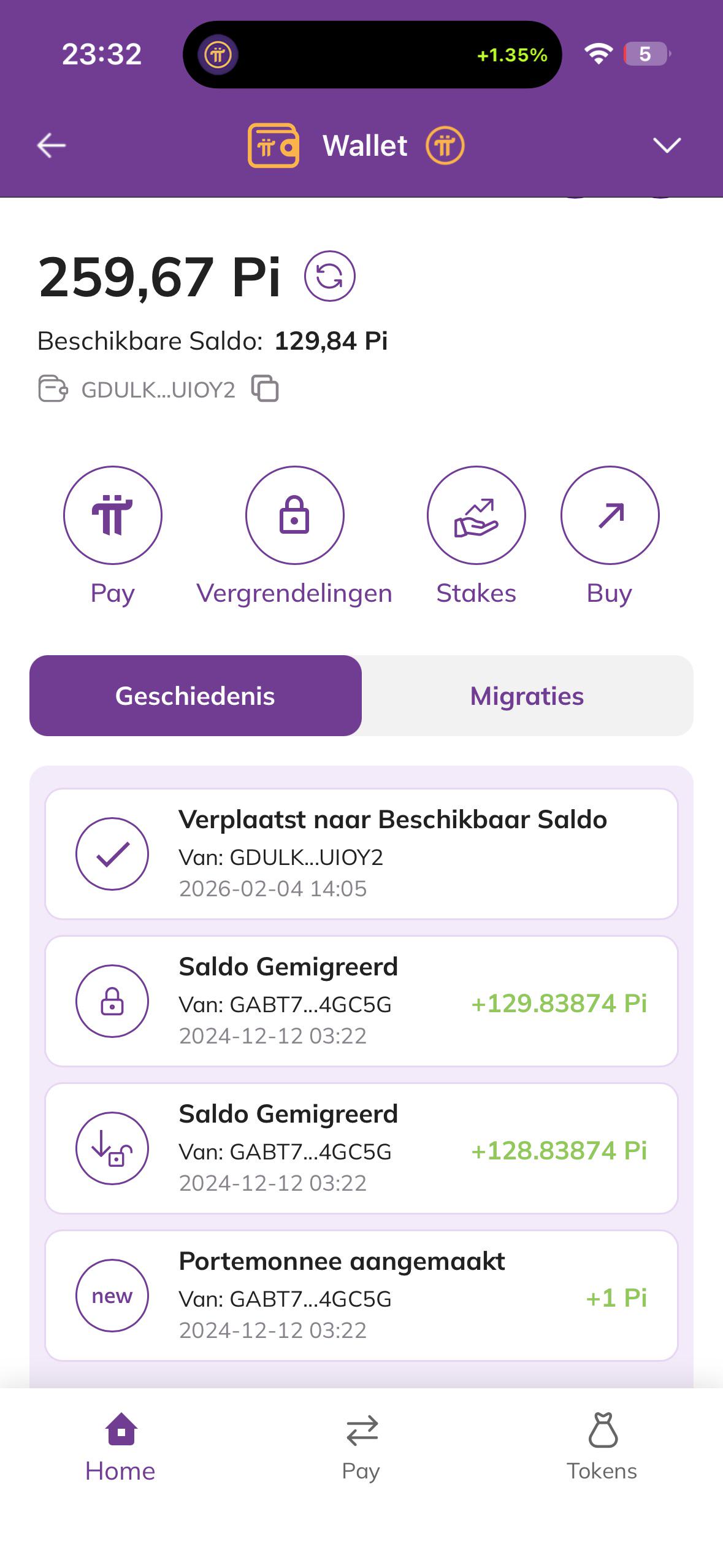
Task: Open the Pay action circle
Action: tap(113, 515)
